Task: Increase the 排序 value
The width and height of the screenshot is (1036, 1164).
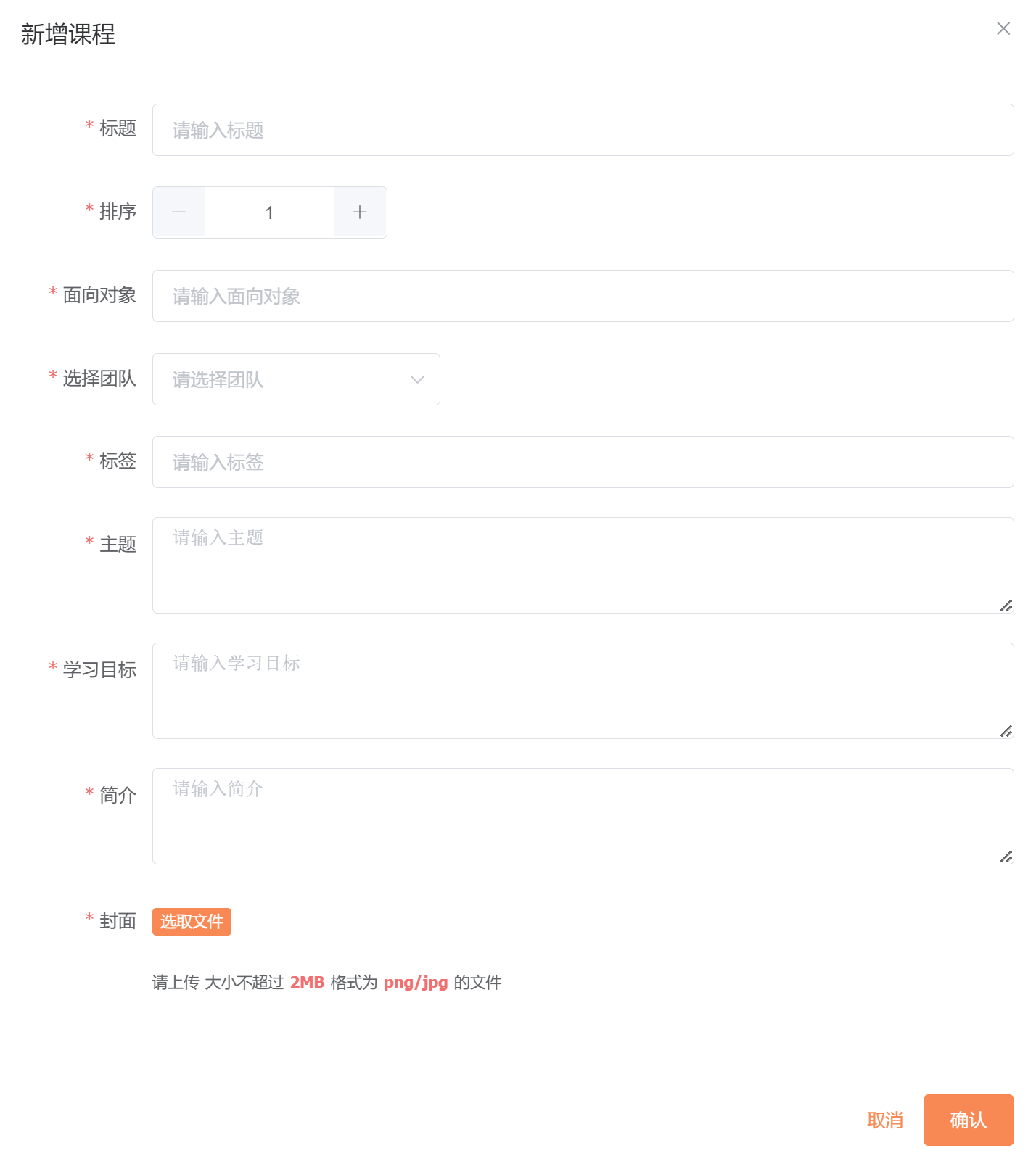Action: pyautogui.click(x=360, y=212)
